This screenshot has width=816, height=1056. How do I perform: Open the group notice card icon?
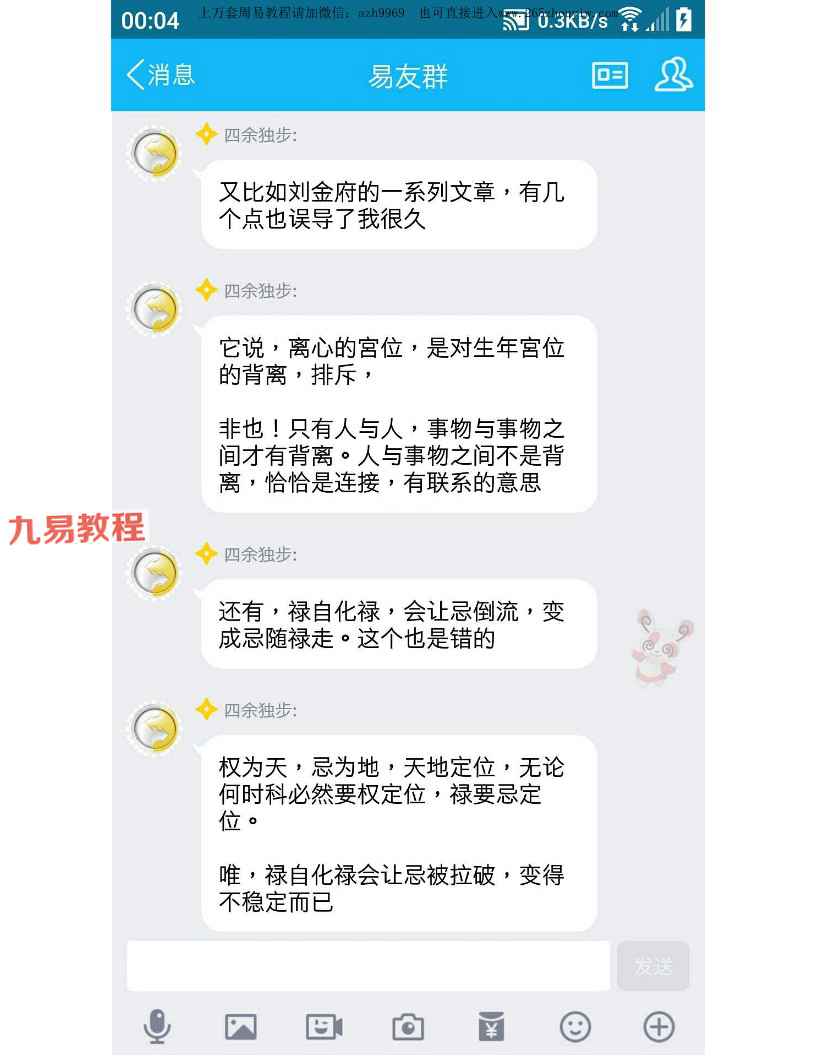pos(609,75)
